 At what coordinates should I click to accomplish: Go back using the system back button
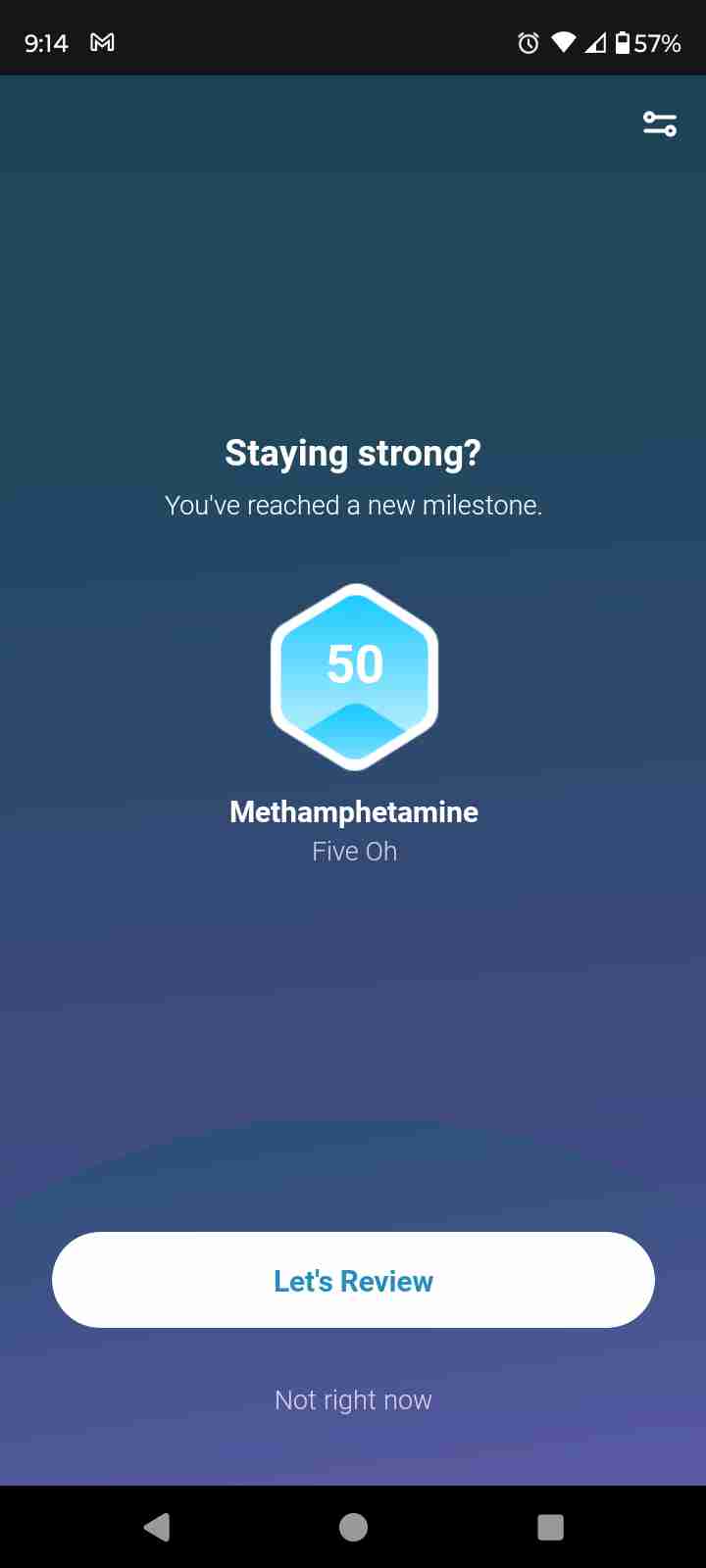pyautogui.click(x=157, y=1527)
